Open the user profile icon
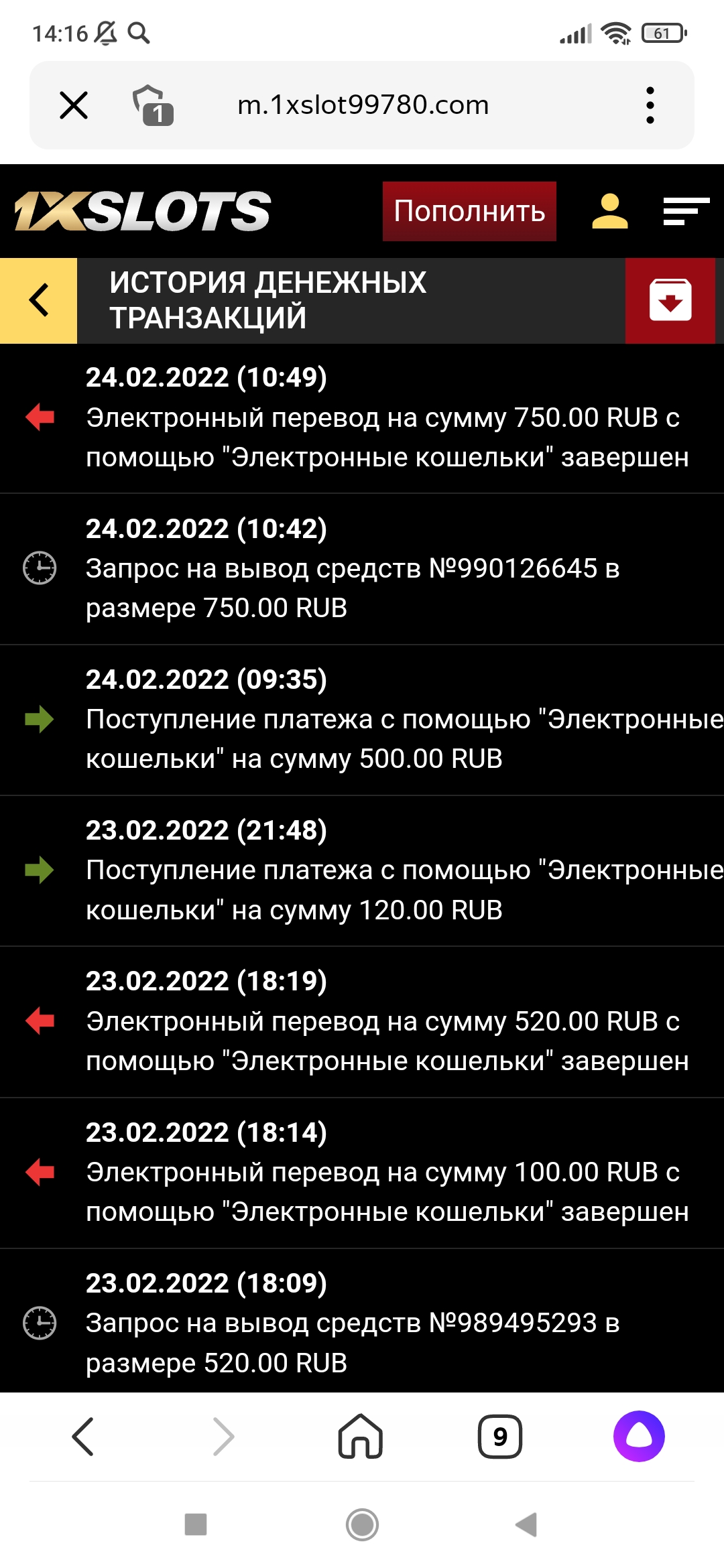 (609, 211)
